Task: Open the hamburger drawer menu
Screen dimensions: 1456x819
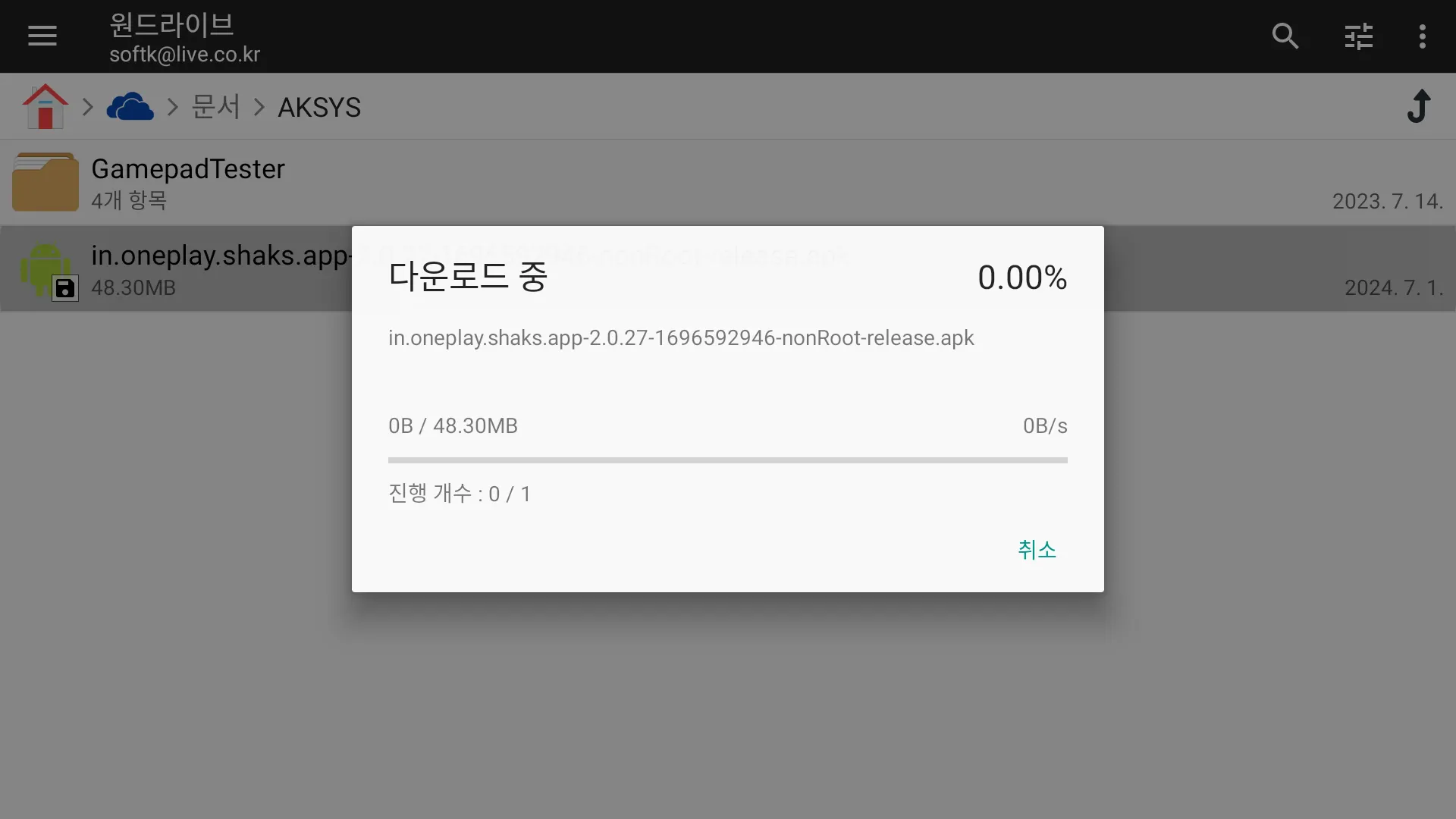Action: pyautogui.click(x=42, y=36)
